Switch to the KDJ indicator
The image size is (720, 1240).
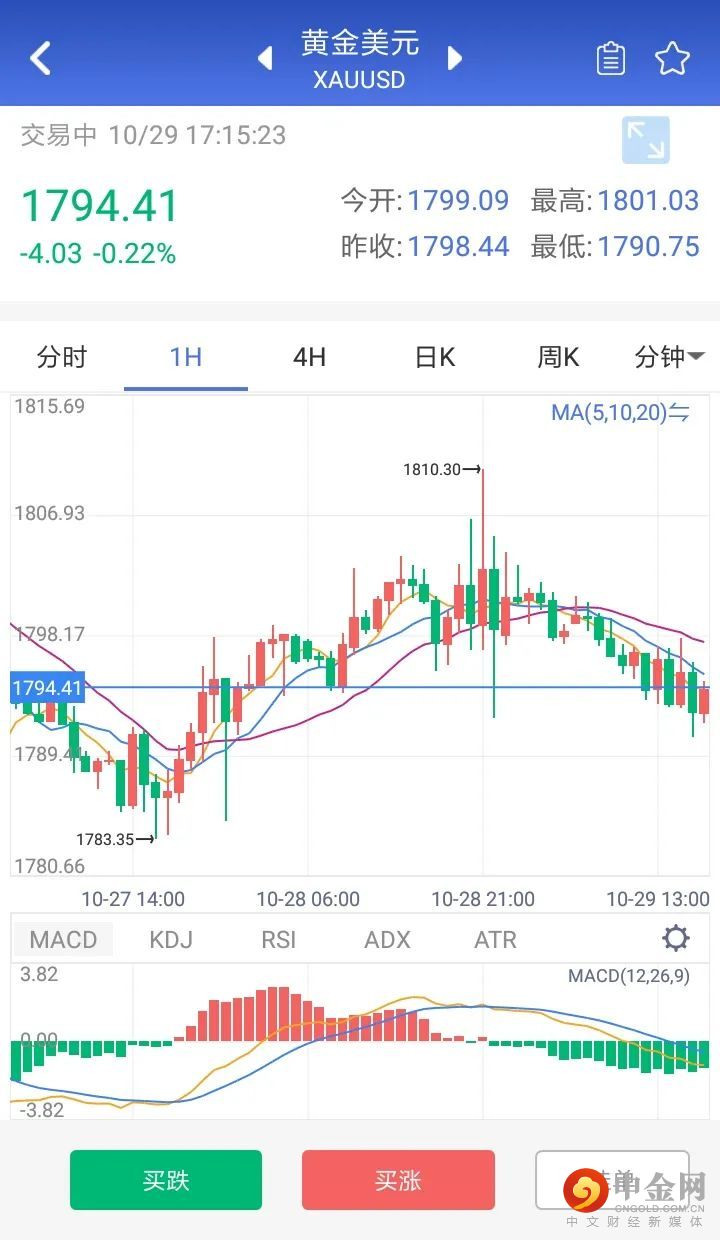click(x=170, y=940)
